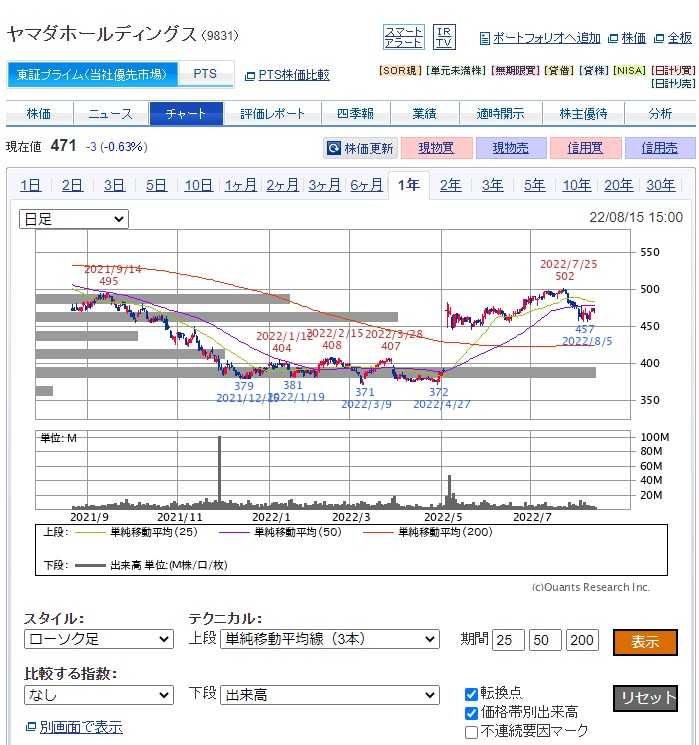Refresh the price with 株価更新
Screen dimensions: 699x745
coord(360,148)
